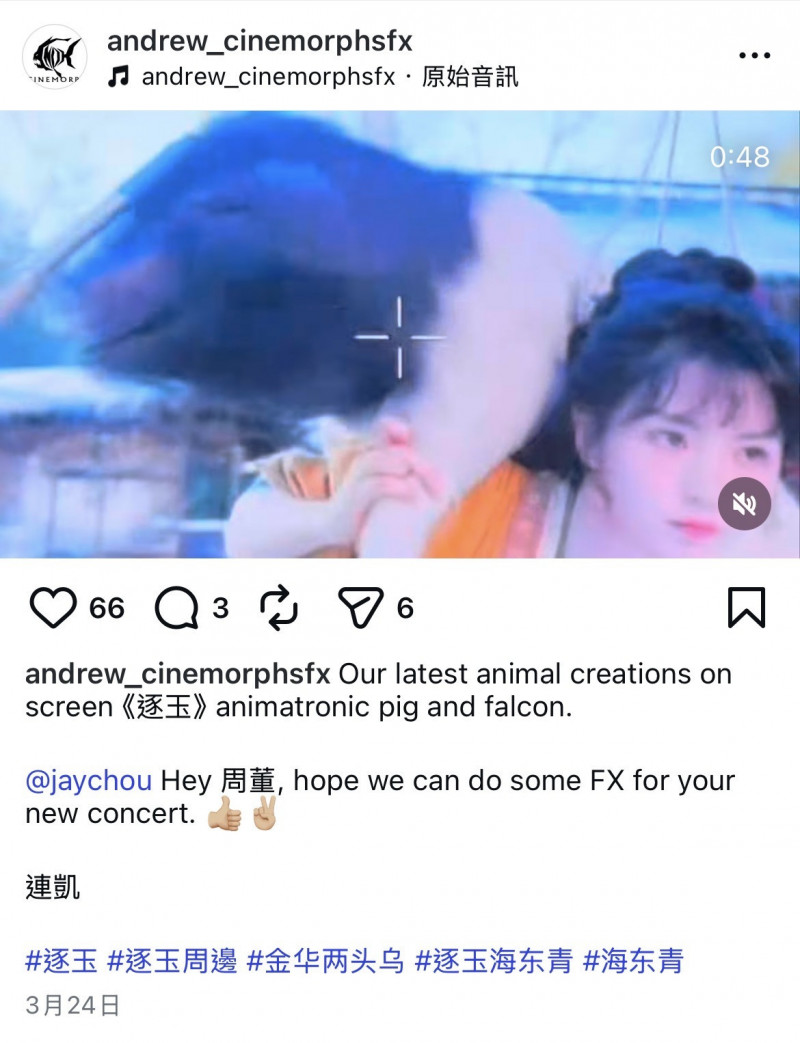Open the @jaychou mention
This screenshot has width=800, height=1043.
(89, 780)
